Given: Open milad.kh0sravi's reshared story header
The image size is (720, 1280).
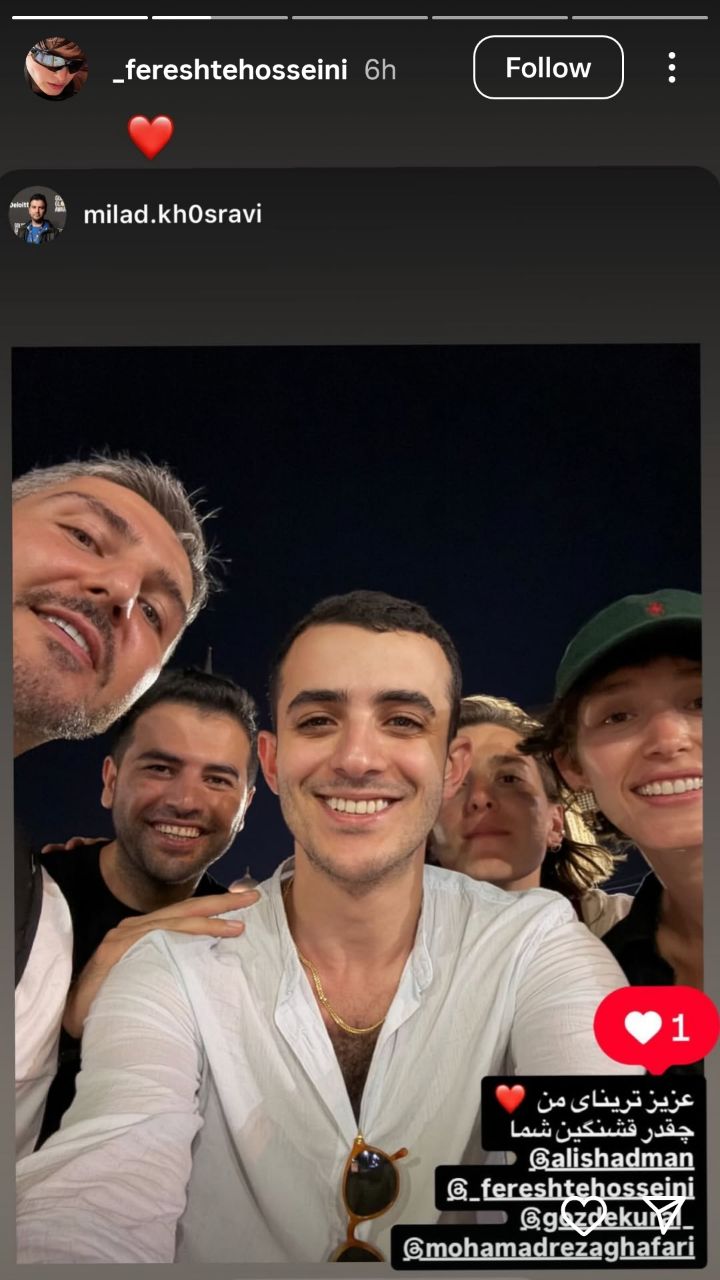Looking at the screenshot, I should coord(172,214).
